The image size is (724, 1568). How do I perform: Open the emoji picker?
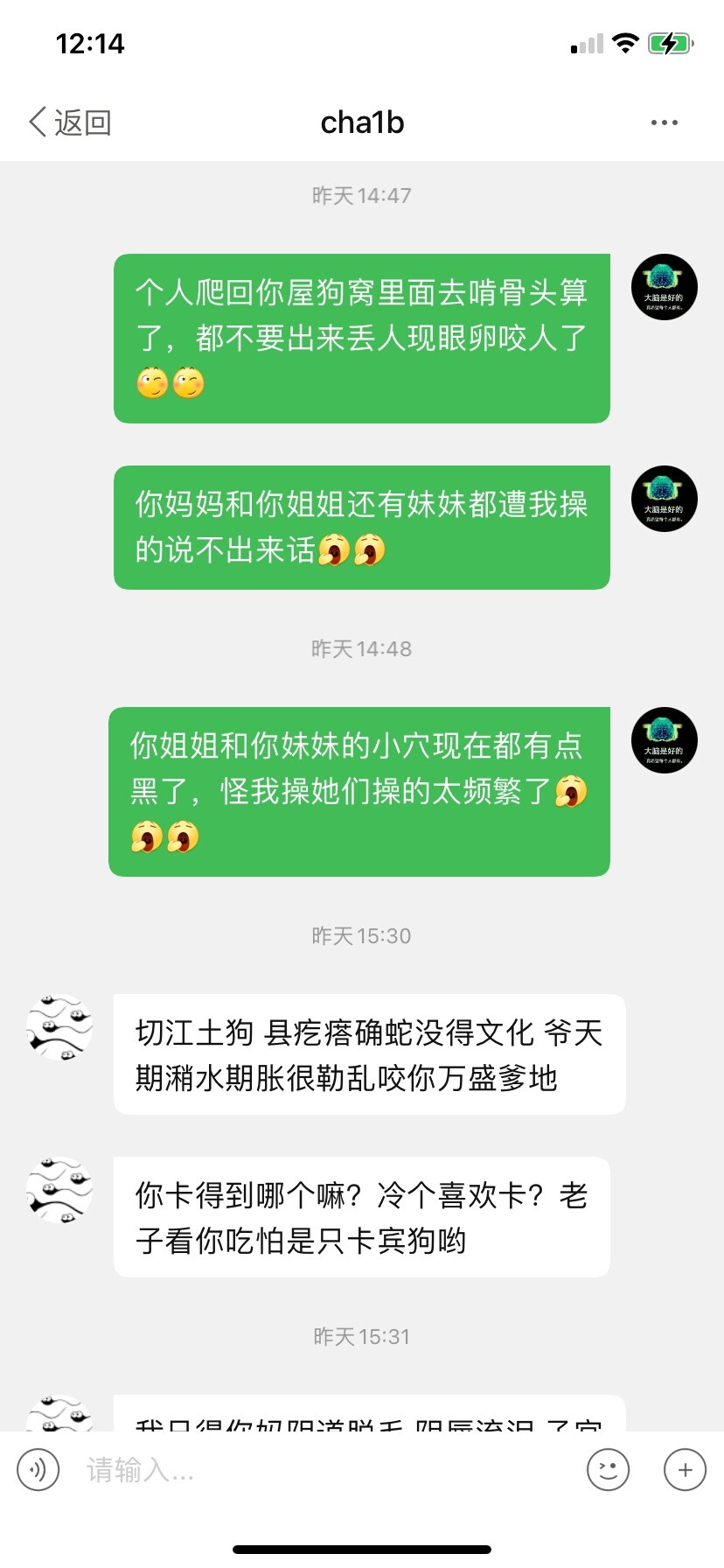608,1469
